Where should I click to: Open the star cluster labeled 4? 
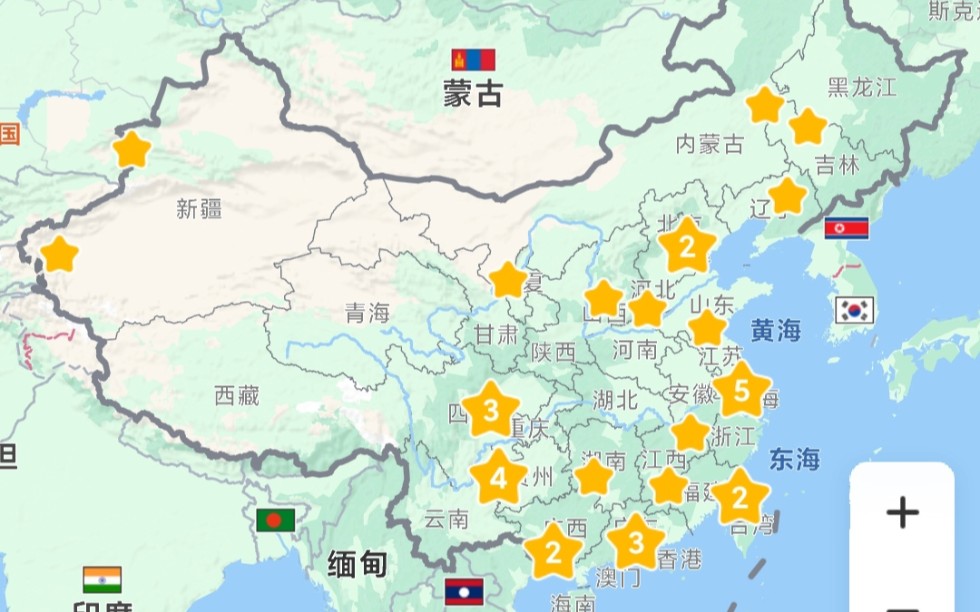[x=498, y=479]
